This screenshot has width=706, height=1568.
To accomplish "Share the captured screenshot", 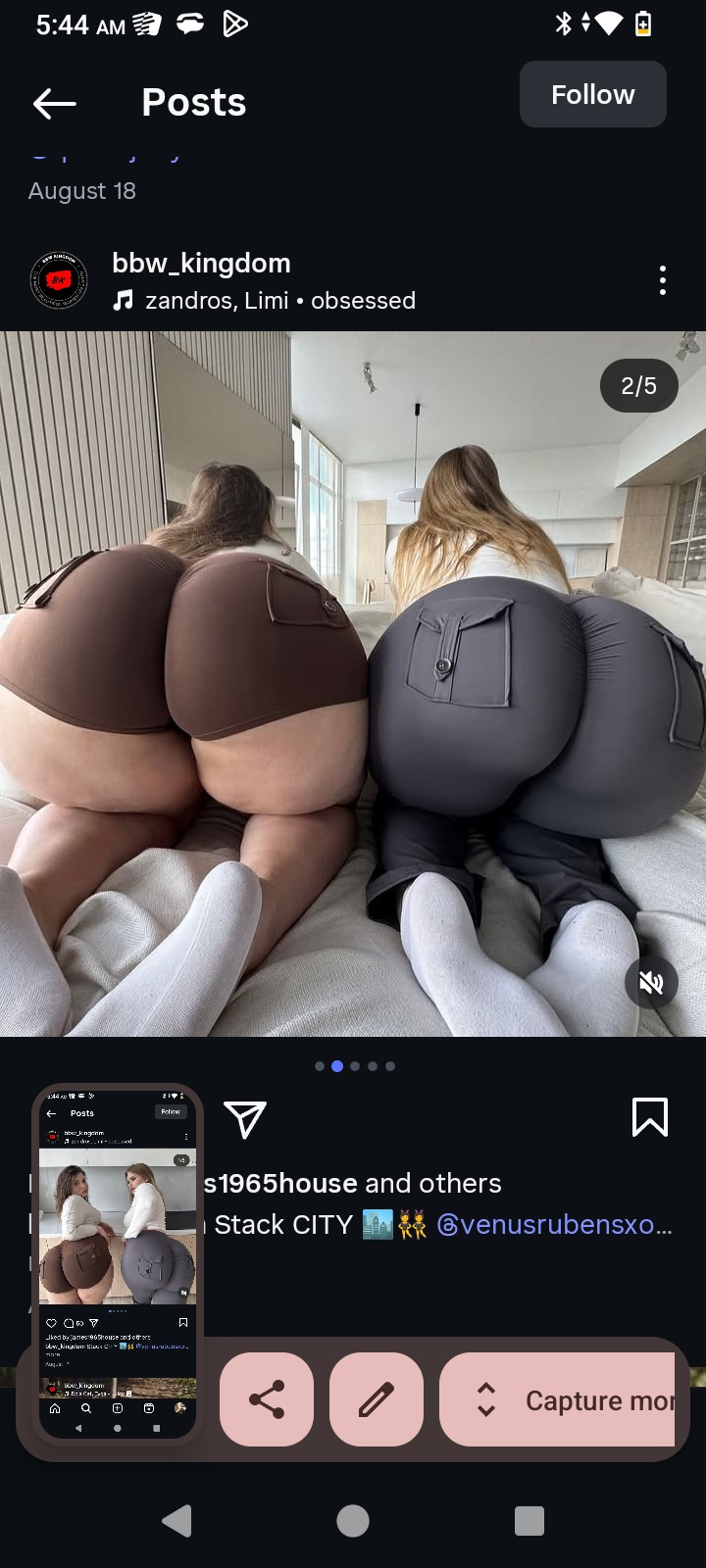I will 267,1399.
